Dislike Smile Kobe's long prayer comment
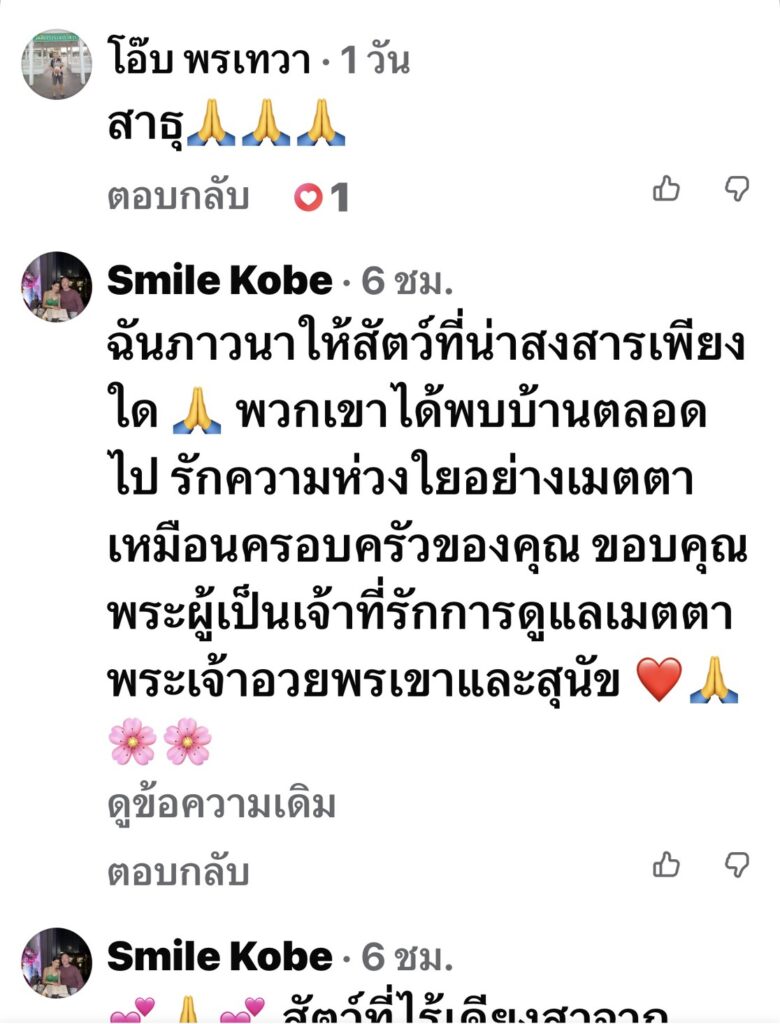Viewport: 780px width, 1024px height. (737, 865)
